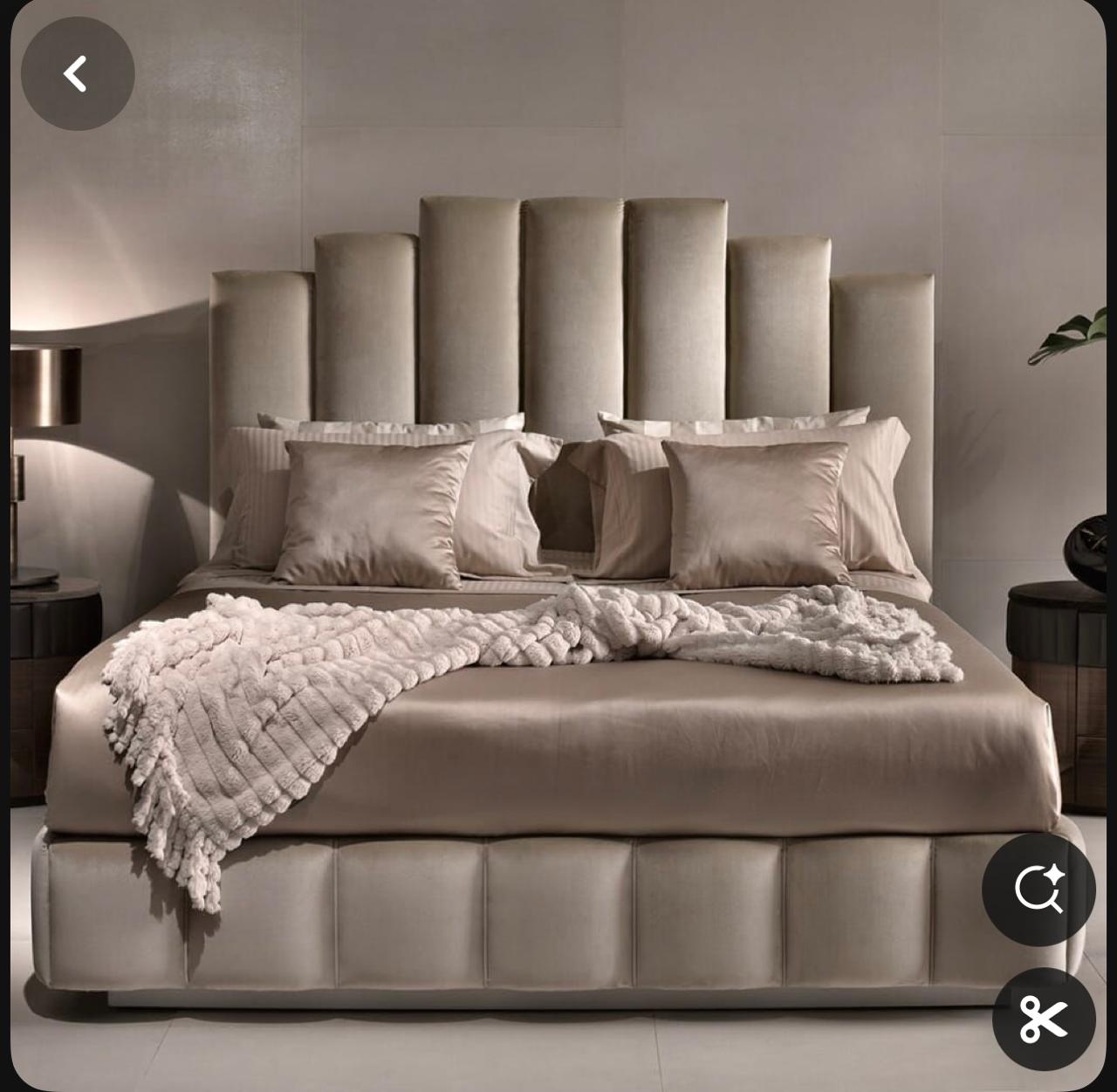Tap the scissors cutout button
Image resolution: width=1117 pixels, height=1092 pixels.
click(1044, 1018)
